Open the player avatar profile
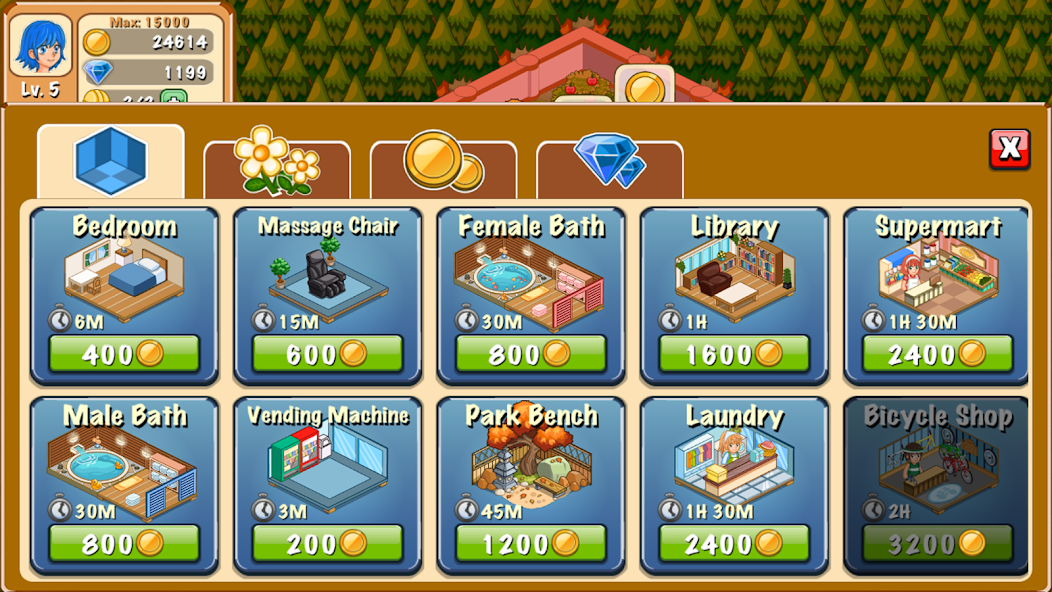The height and width of the screenshot is (592, 1052). pos(40,46)
